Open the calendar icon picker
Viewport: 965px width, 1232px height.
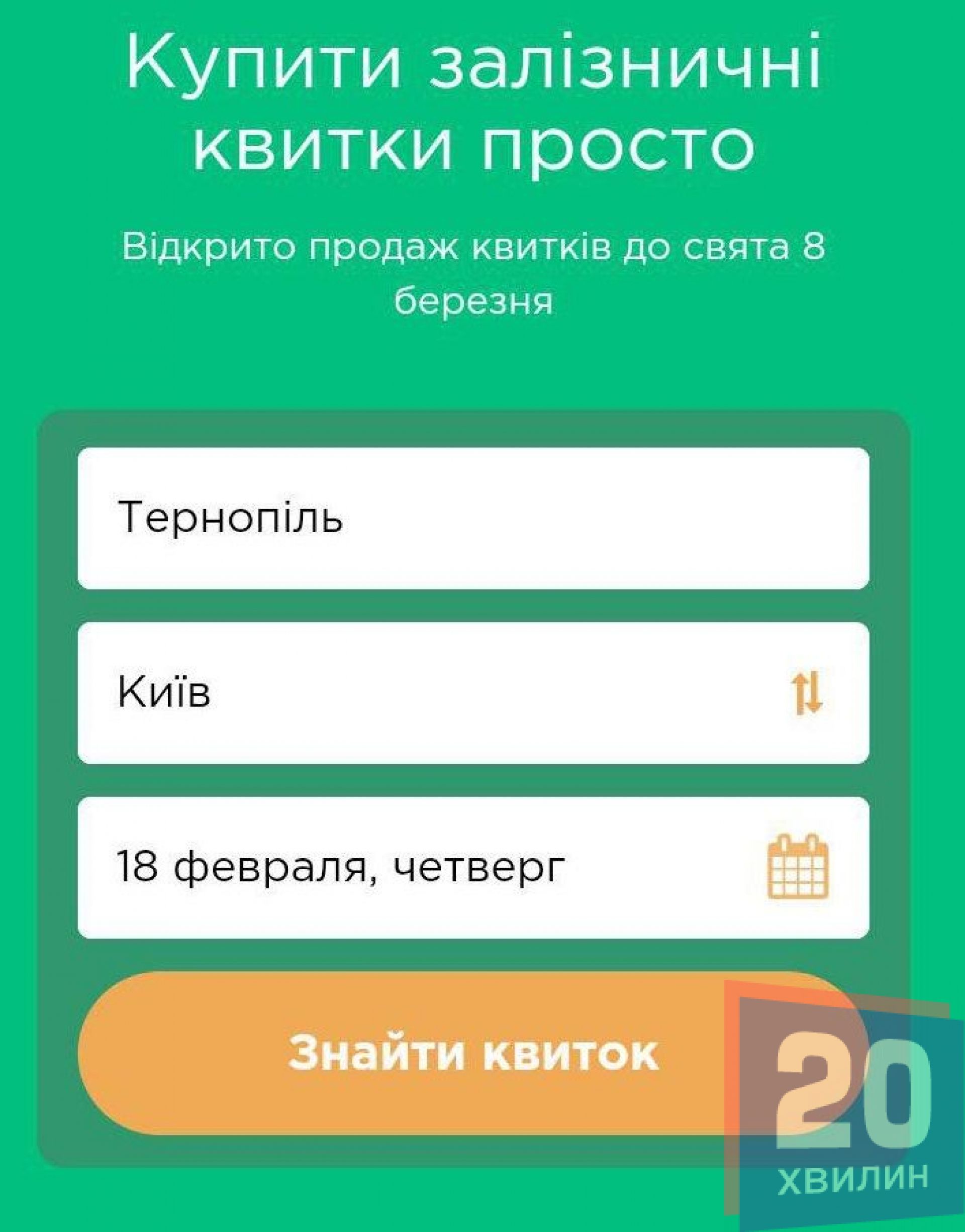point(797,866)
